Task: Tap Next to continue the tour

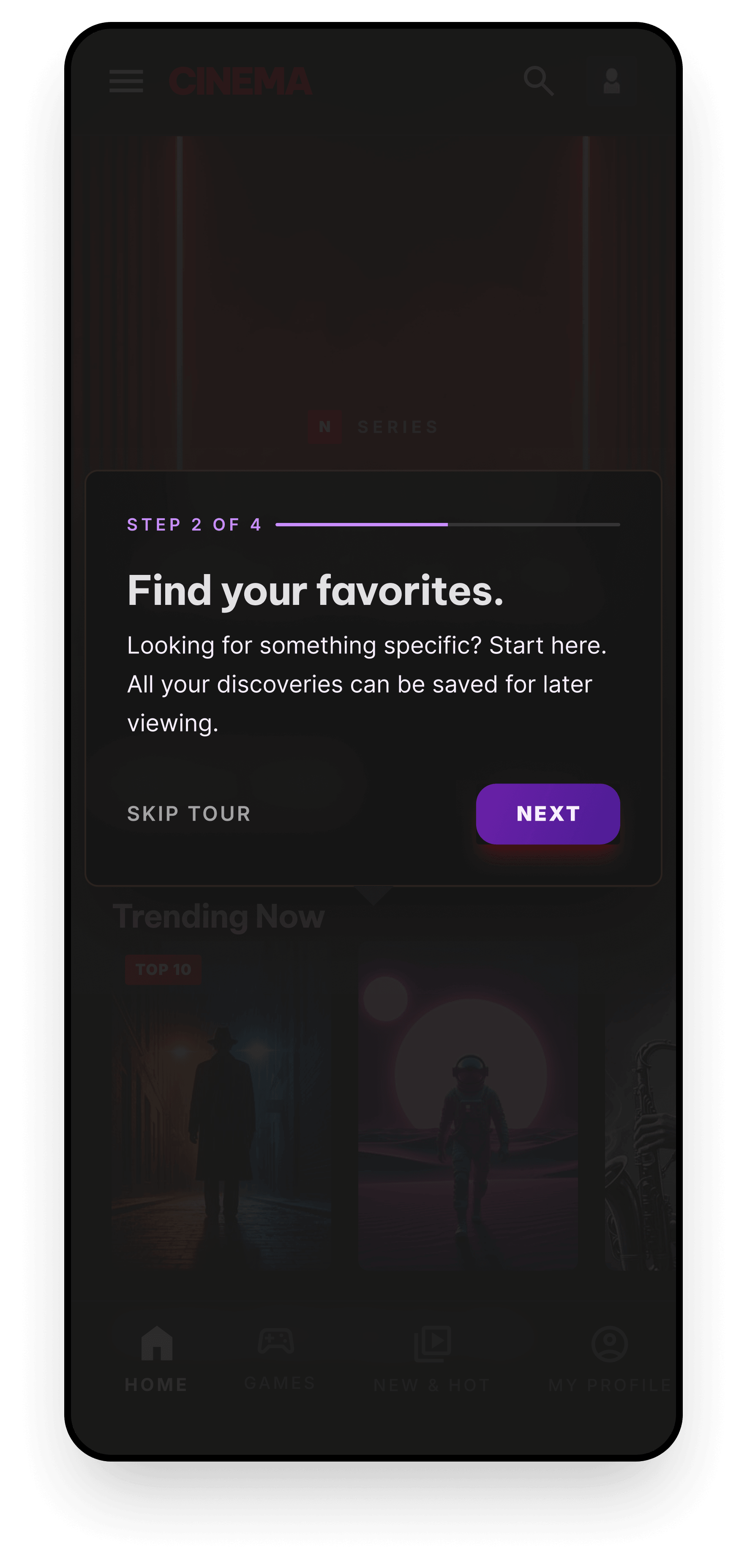Action: 547,813
